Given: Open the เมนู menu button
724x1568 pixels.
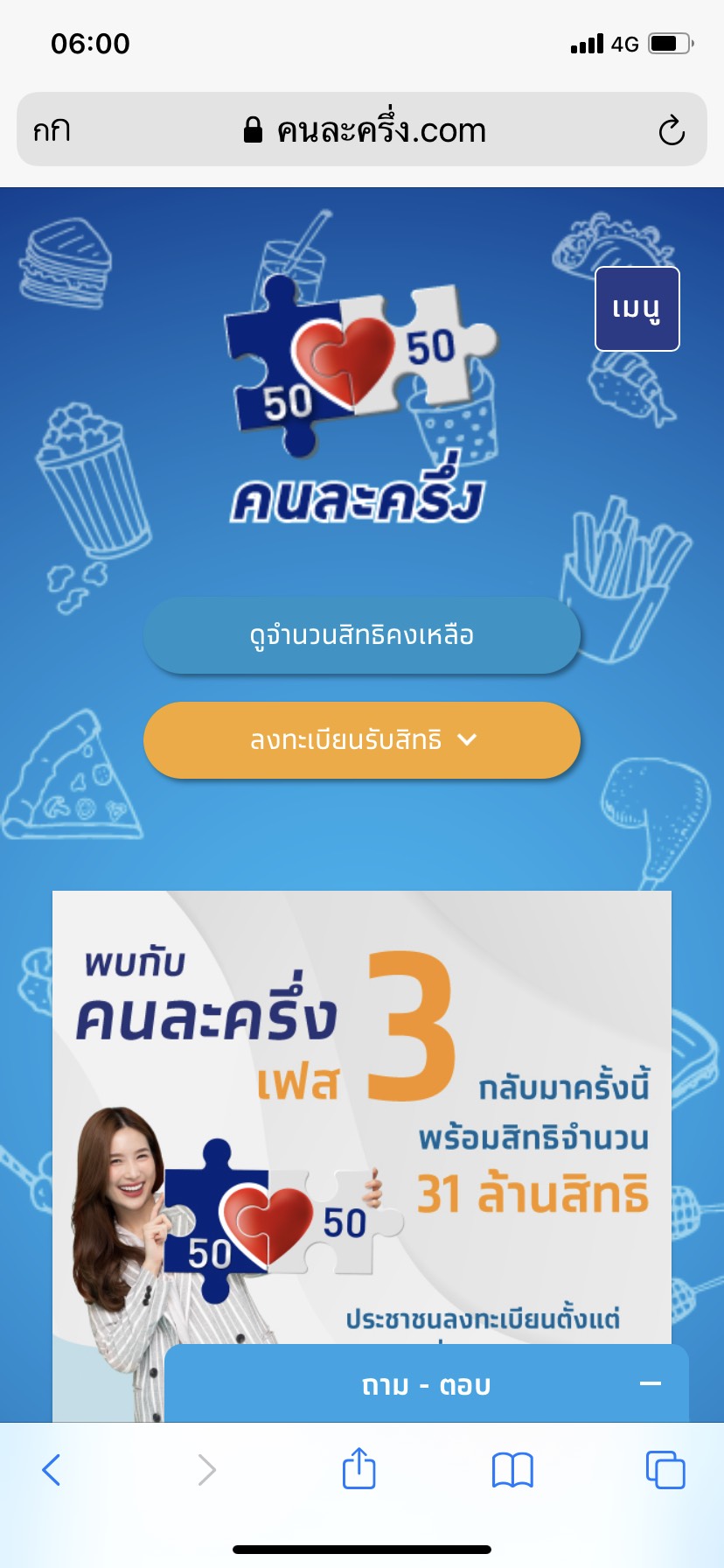Looking at the screenshot, I should tap(637, 309).
